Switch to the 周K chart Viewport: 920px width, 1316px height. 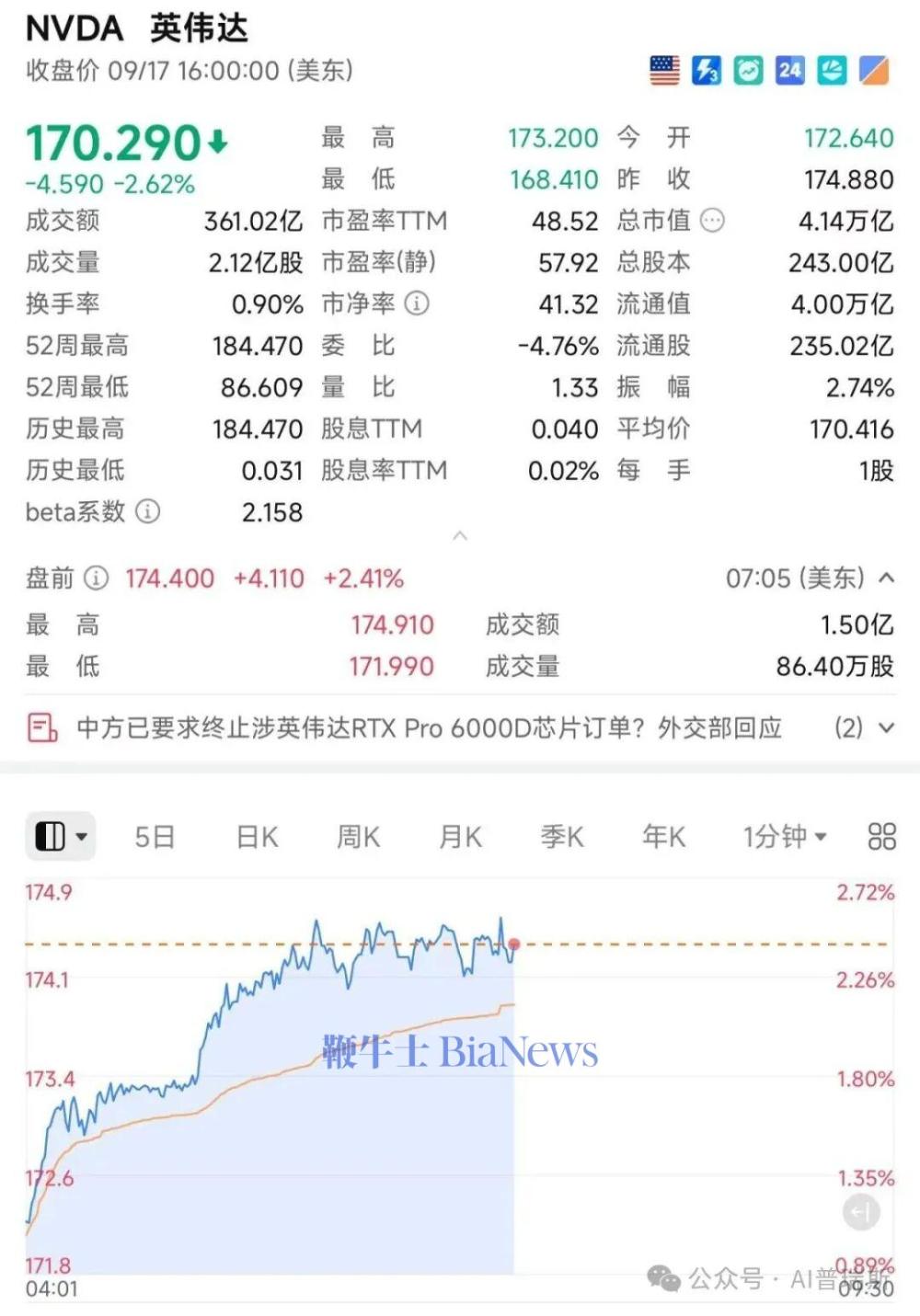tap(358, 837)
